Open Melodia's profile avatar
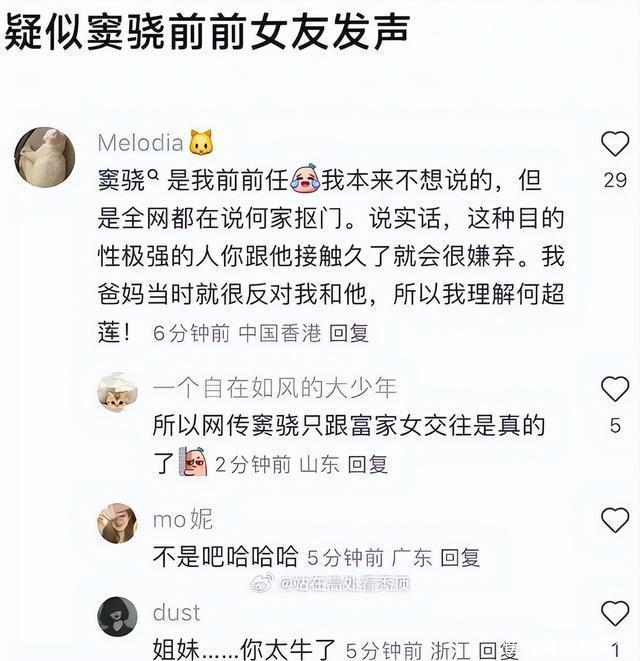This screenshot has height=661, width=640. [44, 156]
